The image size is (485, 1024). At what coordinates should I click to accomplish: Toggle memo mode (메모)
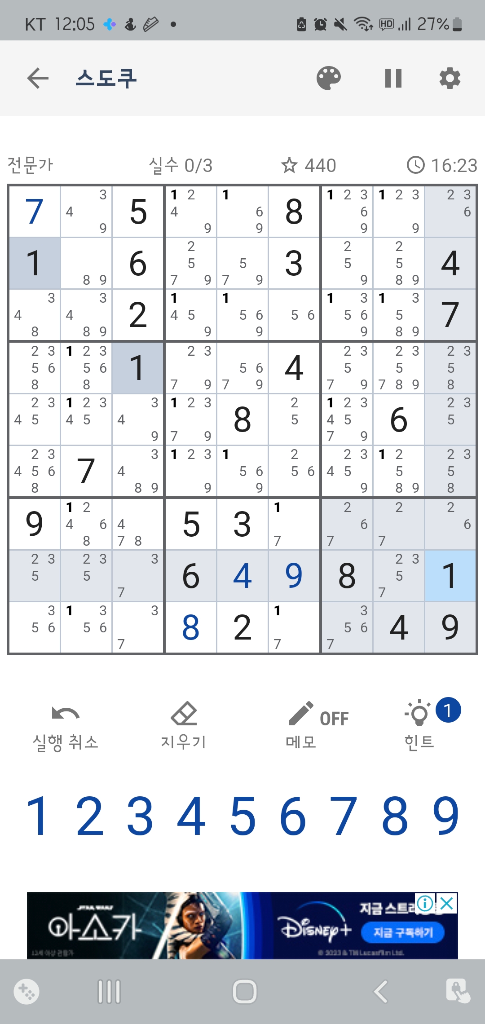[x=317, y=727]
